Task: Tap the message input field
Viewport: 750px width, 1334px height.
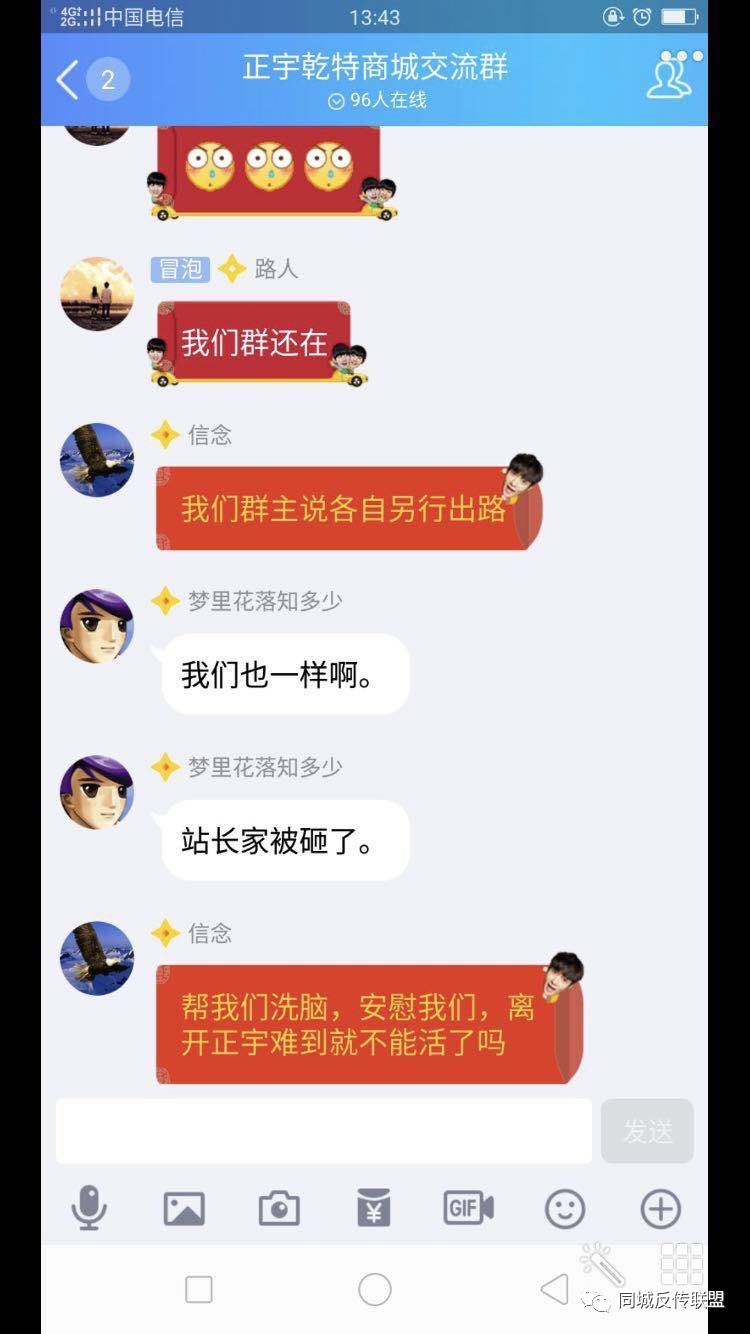Action: click(x=323, y=1131)
